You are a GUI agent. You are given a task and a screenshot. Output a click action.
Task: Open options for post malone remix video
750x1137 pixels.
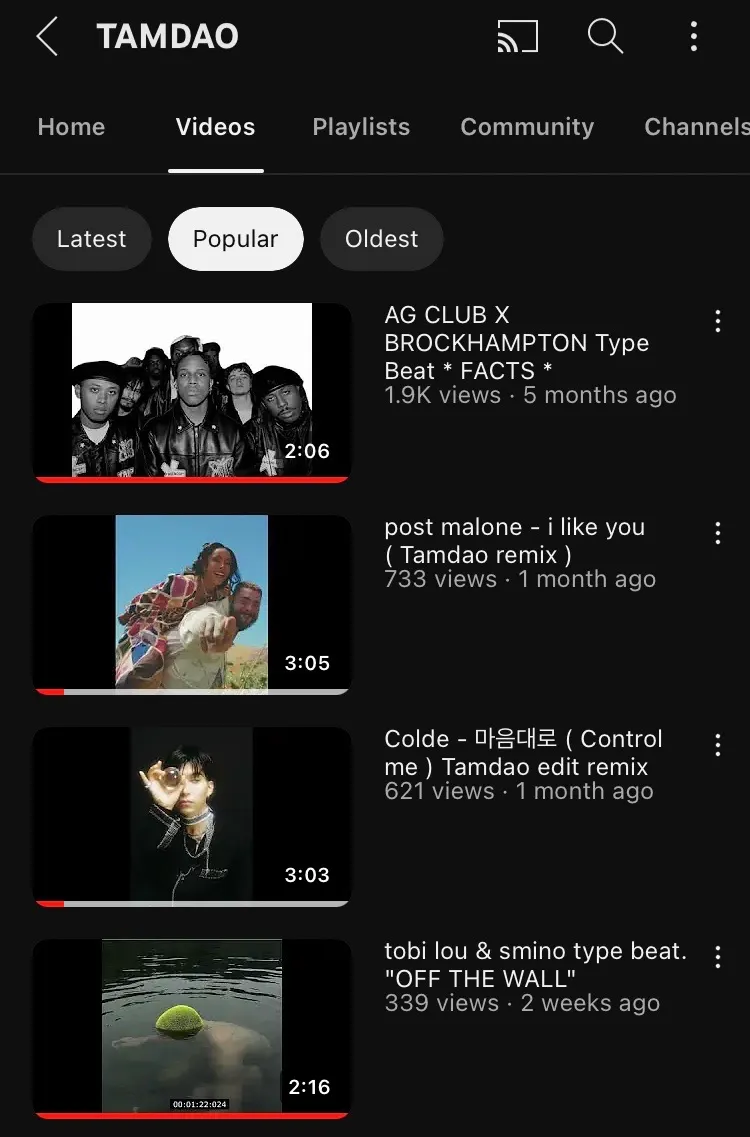[x=717, y=533]
